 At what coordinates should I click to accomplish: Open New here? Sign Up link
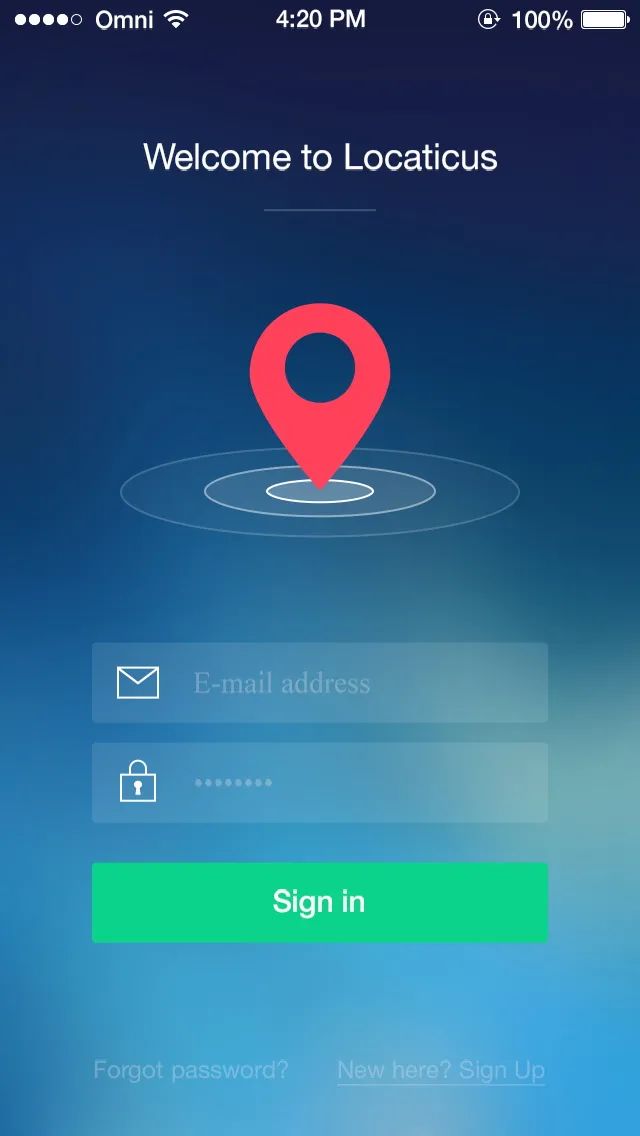[441, 1070]
